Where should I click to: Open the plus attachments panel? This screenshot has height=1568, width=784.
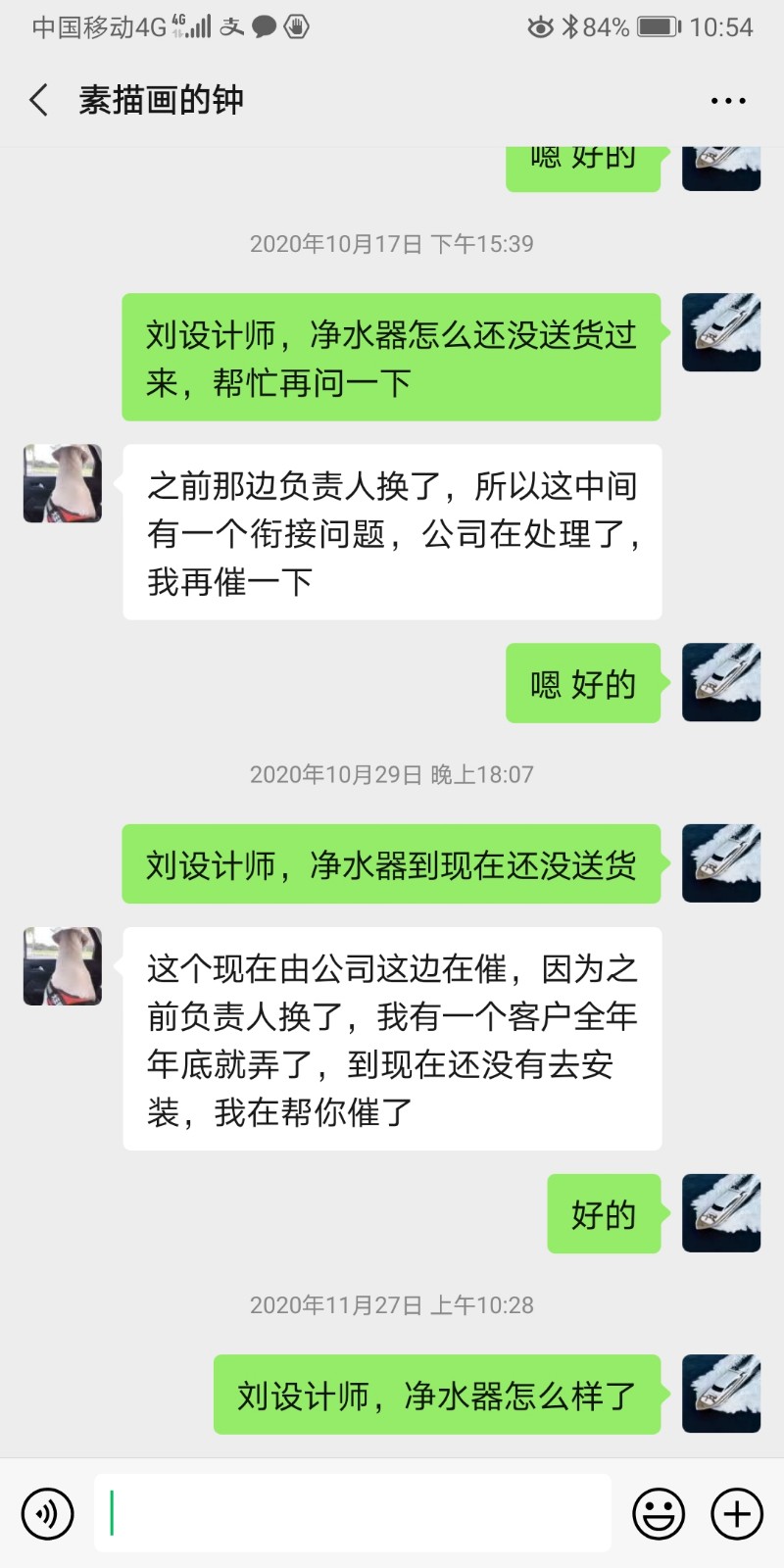coord(737,1514)
